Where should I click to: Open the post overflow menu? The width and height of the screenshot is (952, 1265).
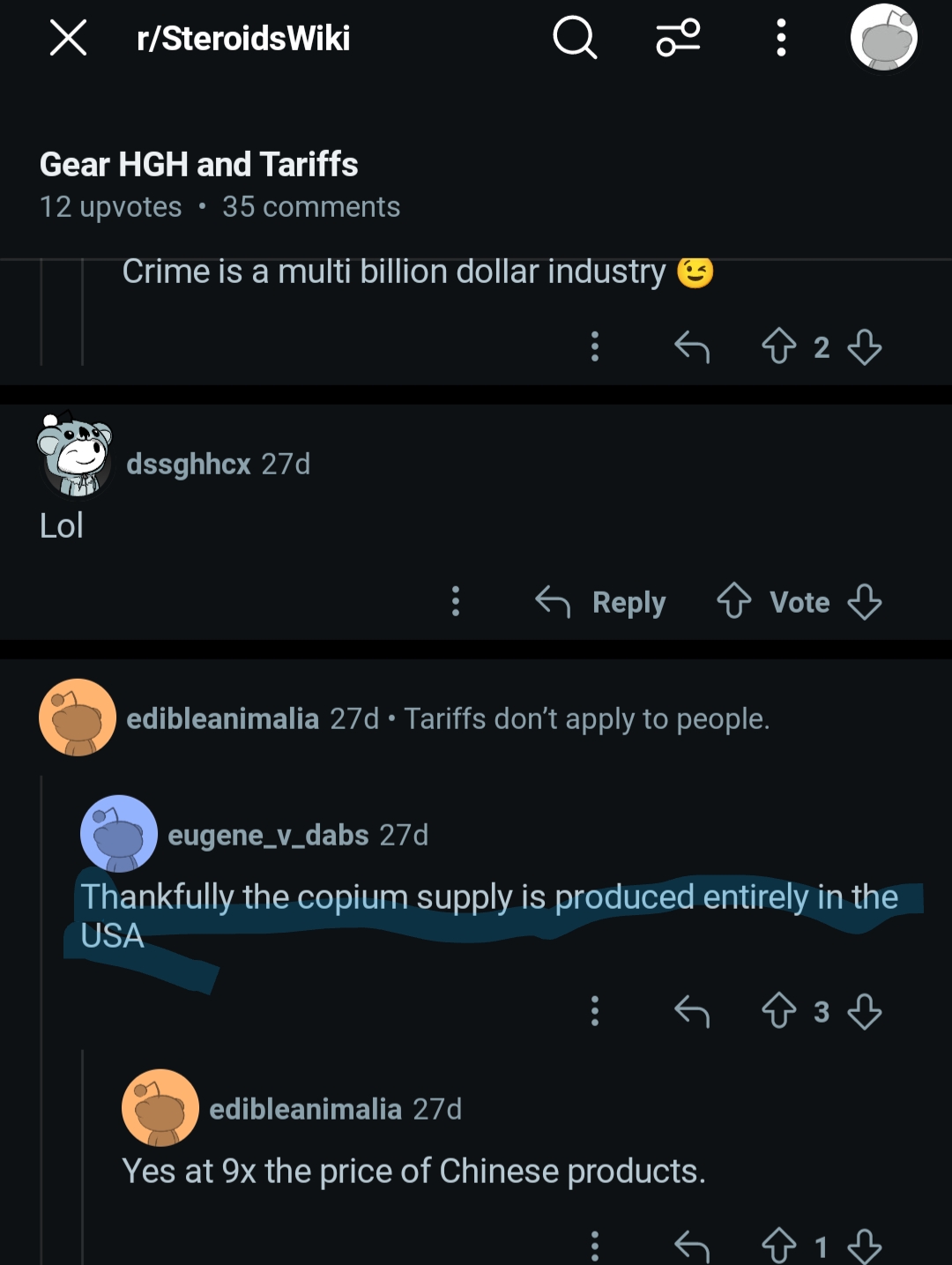point(781,39)
